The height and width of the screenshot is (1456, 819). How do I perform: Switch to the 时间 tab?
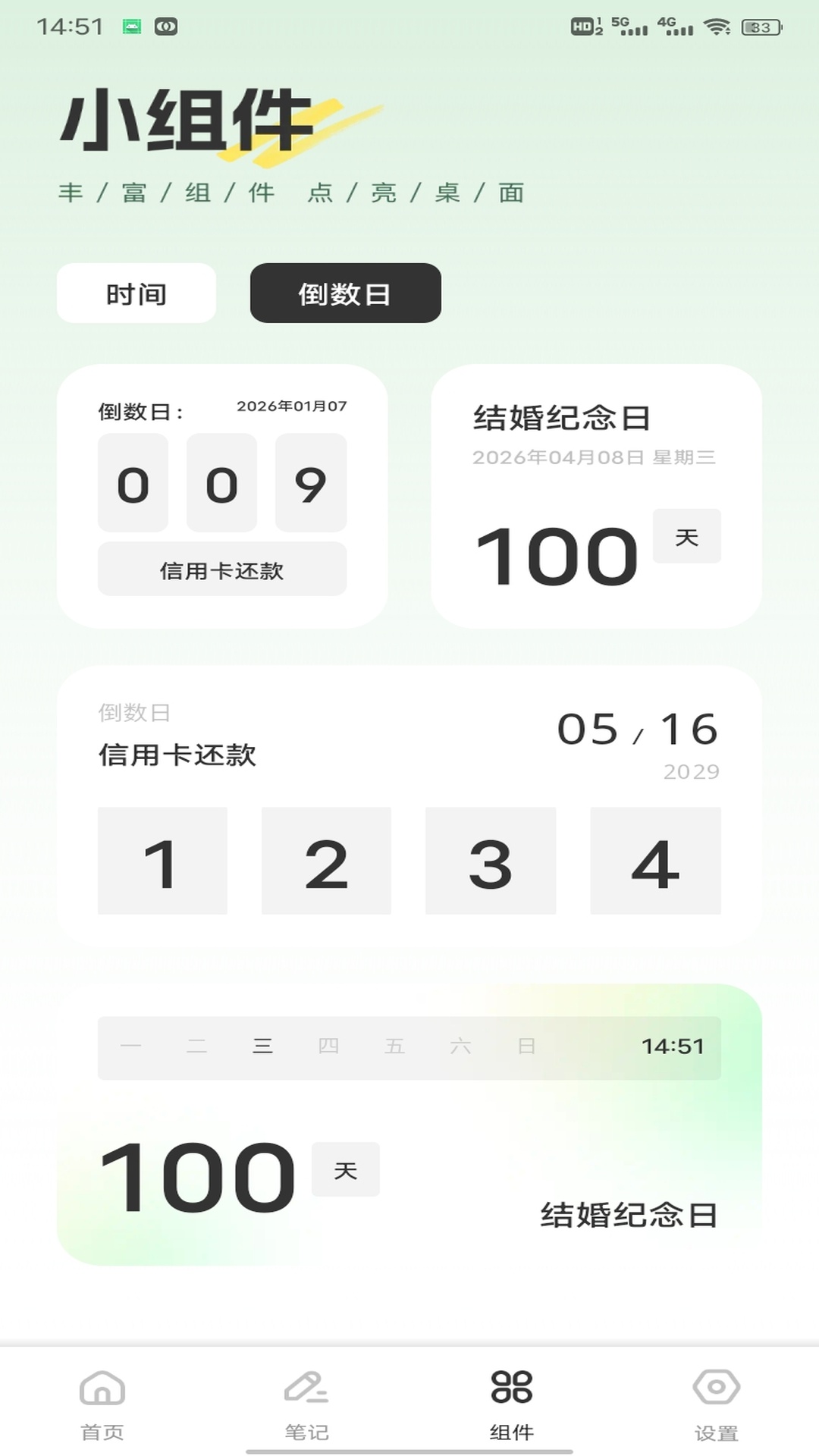[x=136, y=293]
